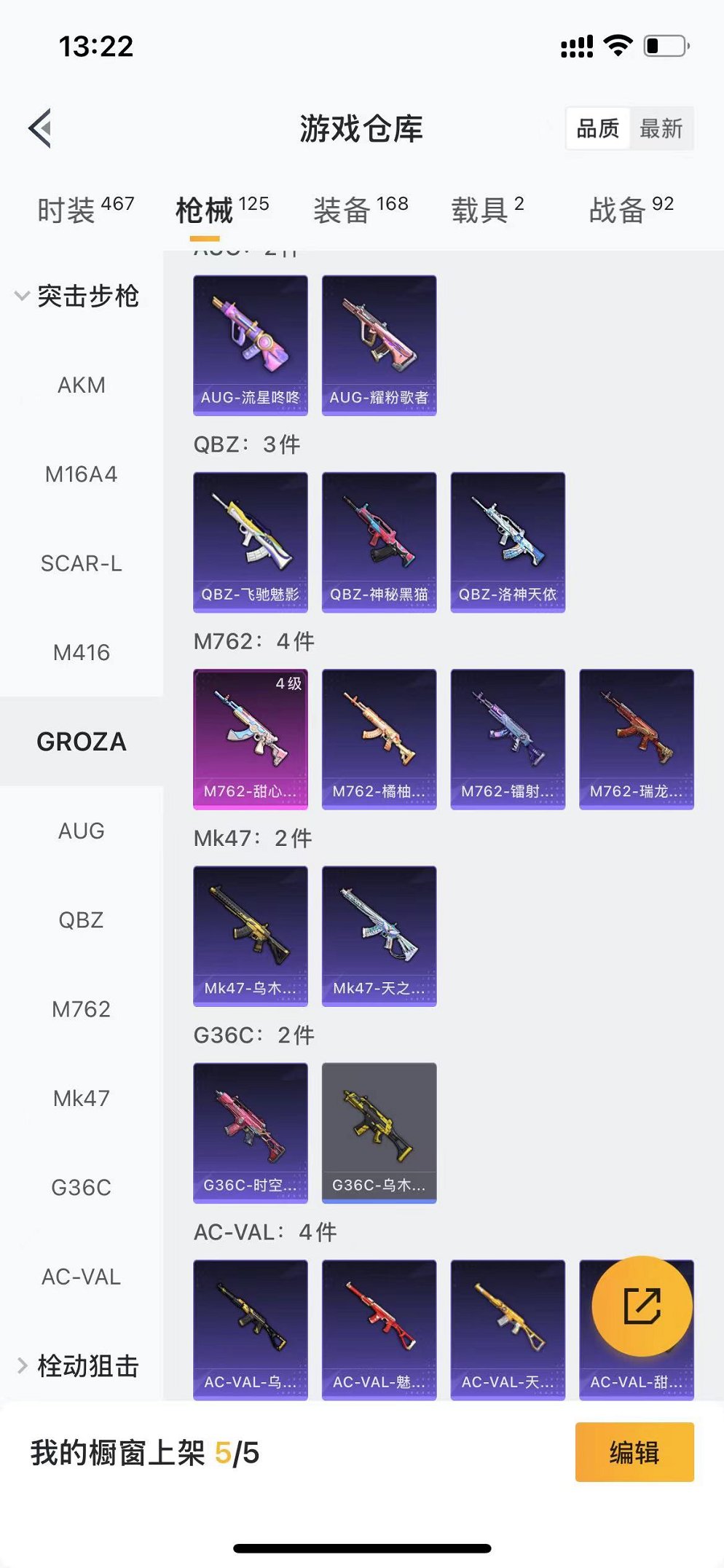Open the AUG-流星咚咚 skin

click(x=250, y=345)
